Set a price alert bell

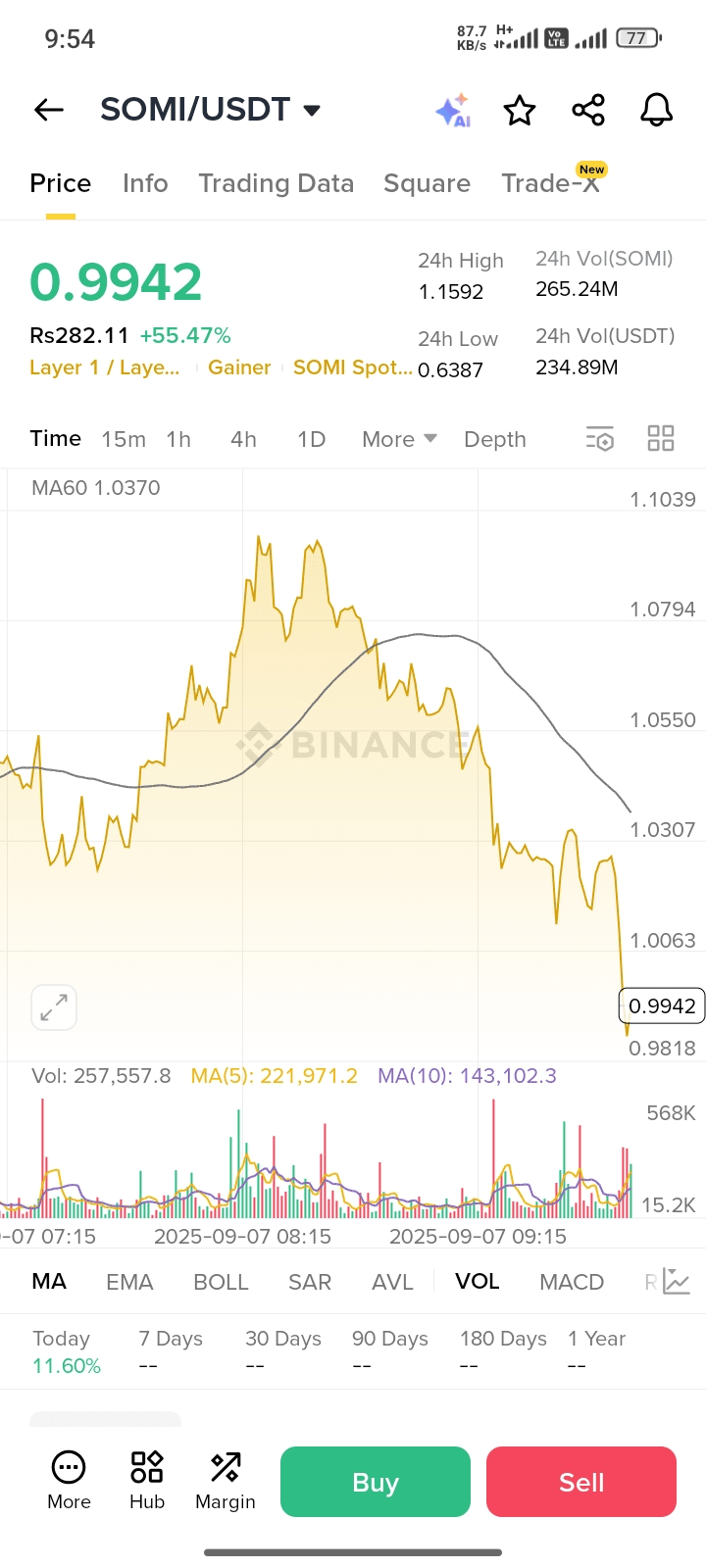point(656,110)
